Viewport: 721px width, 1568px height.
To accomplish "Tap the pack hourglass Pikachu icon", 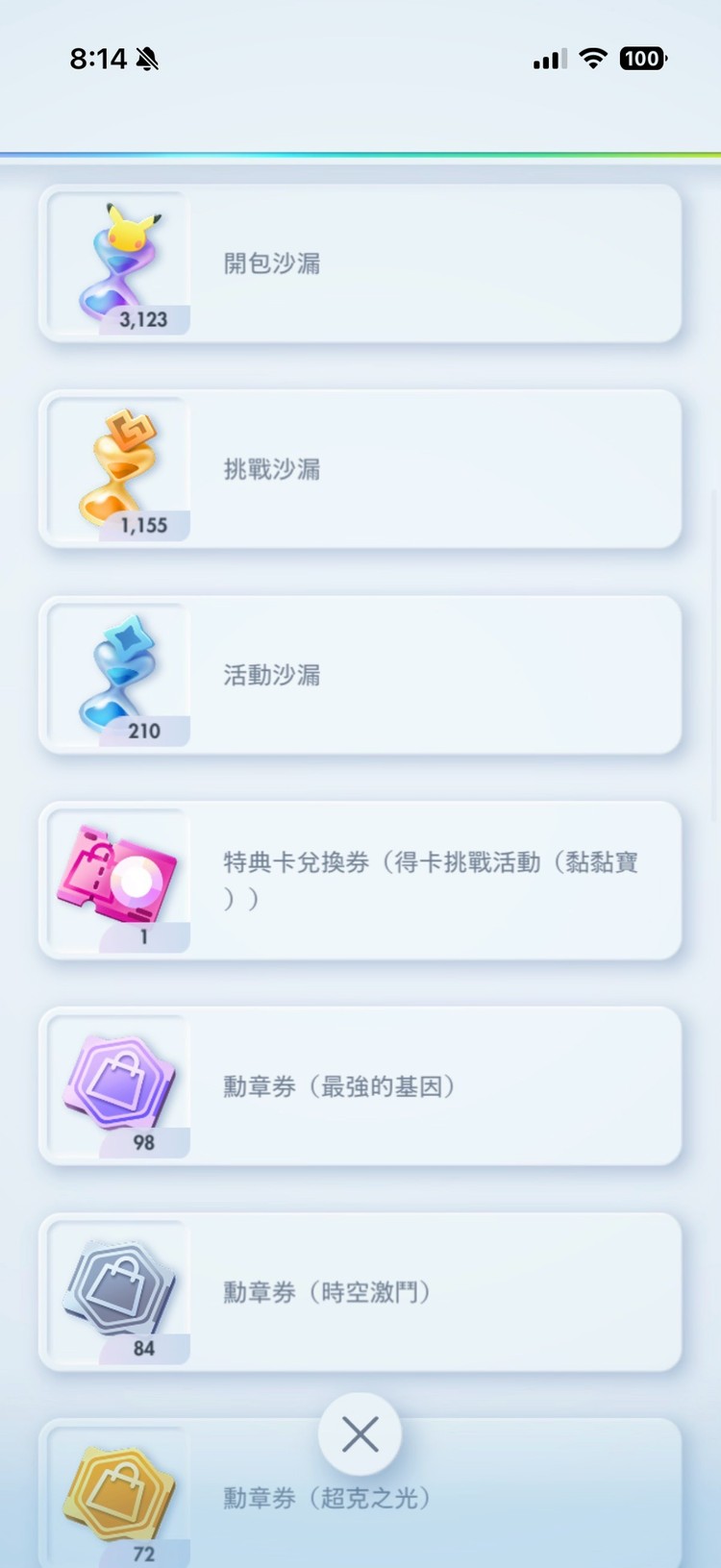I will pyautogui.click(x=117, y=260).
